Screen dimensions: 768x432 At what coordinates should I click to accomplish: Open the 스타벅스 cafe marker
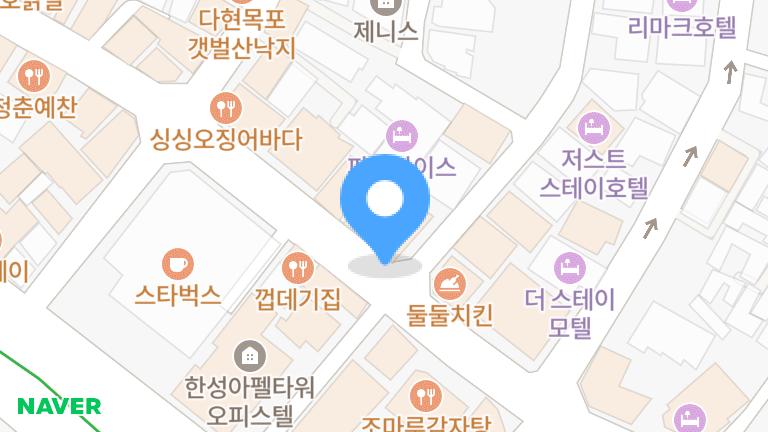click(178, 264)
